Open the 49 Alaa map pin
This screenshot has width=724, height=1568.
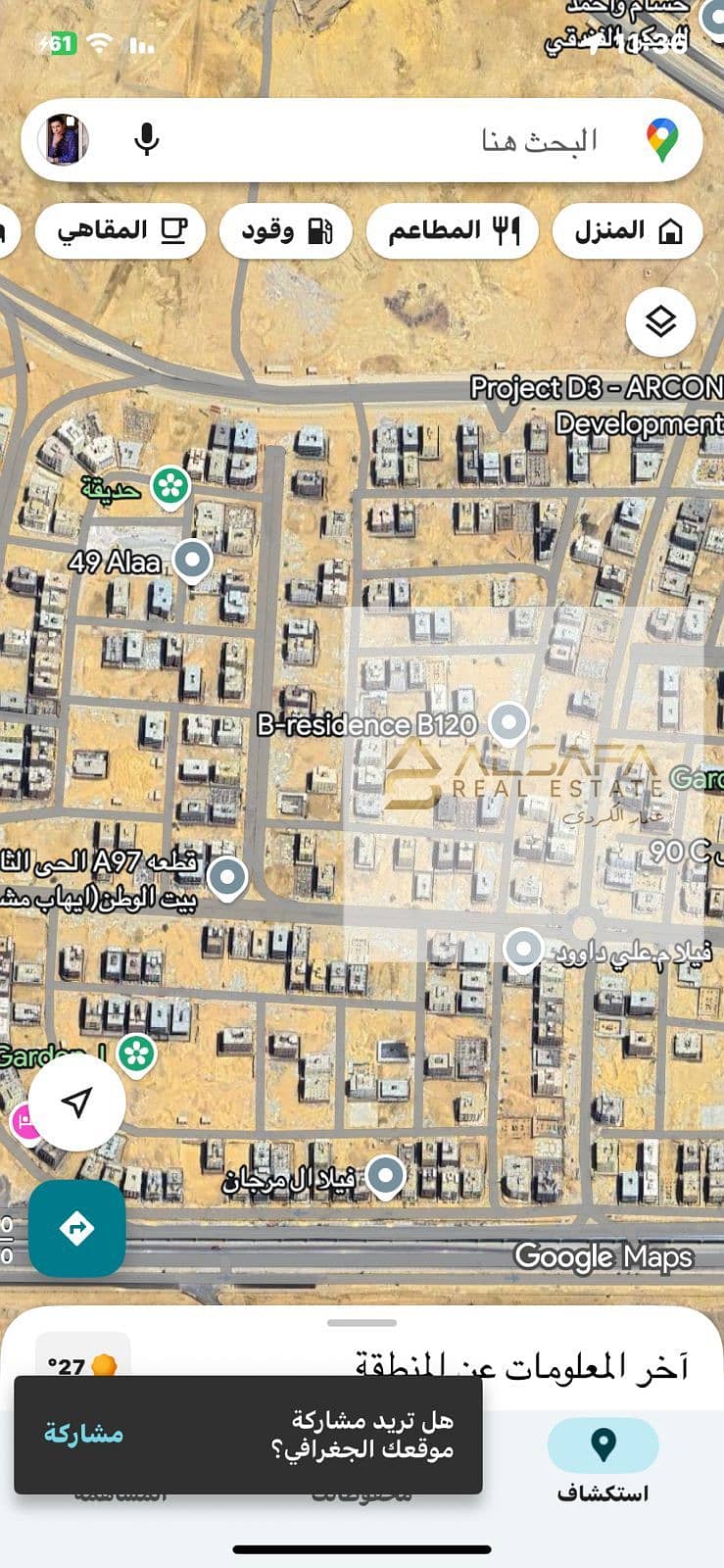(192, 561)
